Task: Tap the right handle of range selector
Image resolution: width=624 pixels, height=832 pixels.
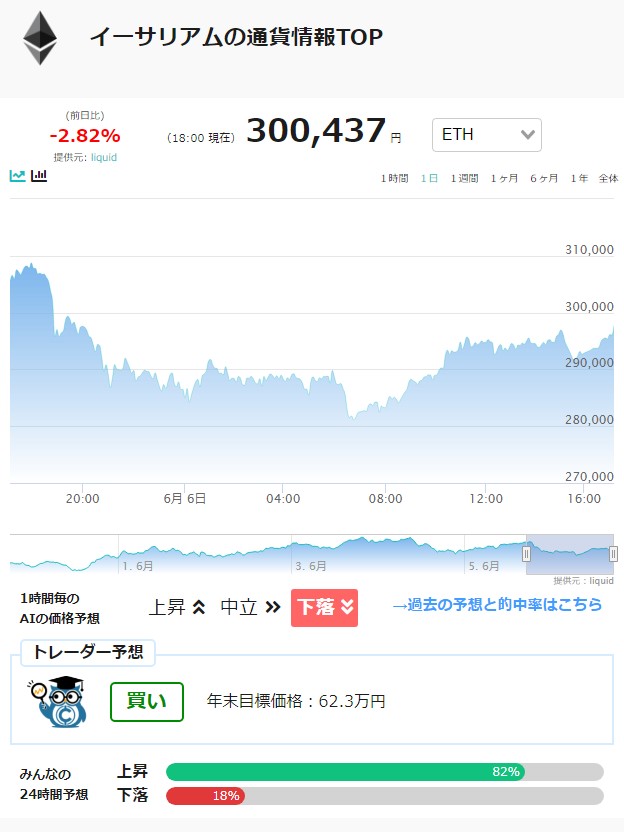Action: 613,554
